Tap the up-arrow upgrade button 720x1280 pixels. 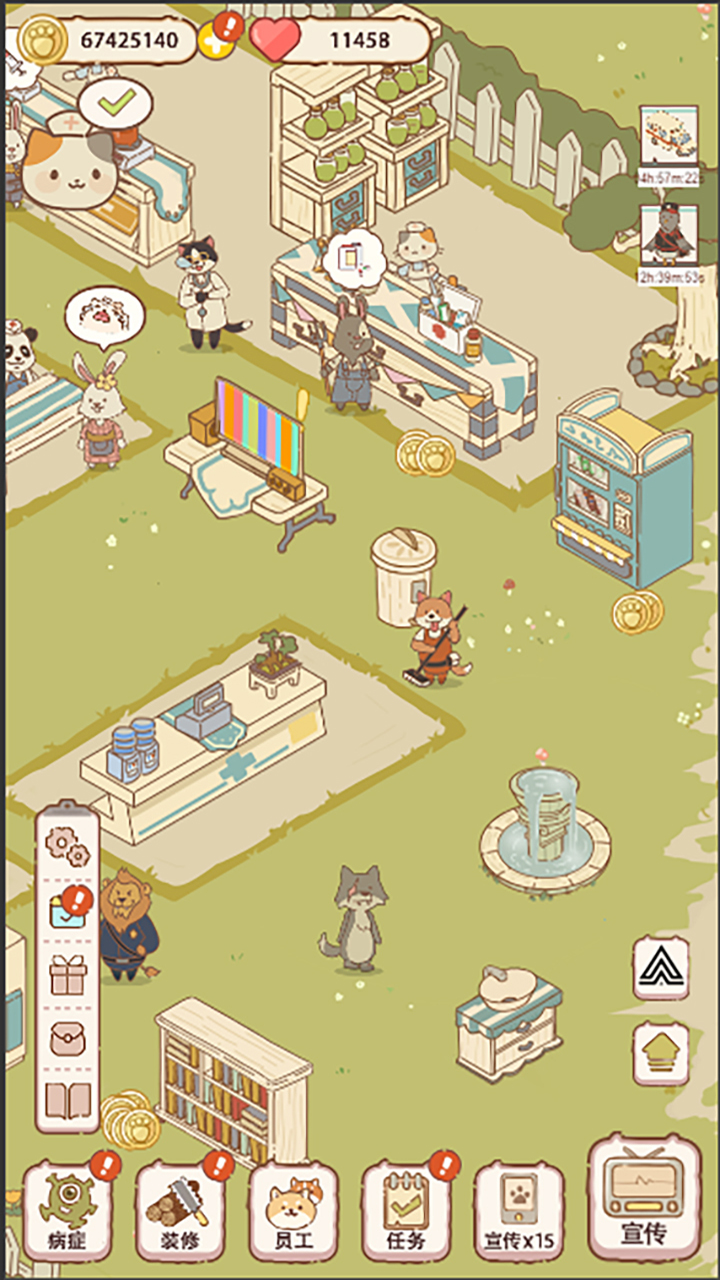(x=661, y=1053)
